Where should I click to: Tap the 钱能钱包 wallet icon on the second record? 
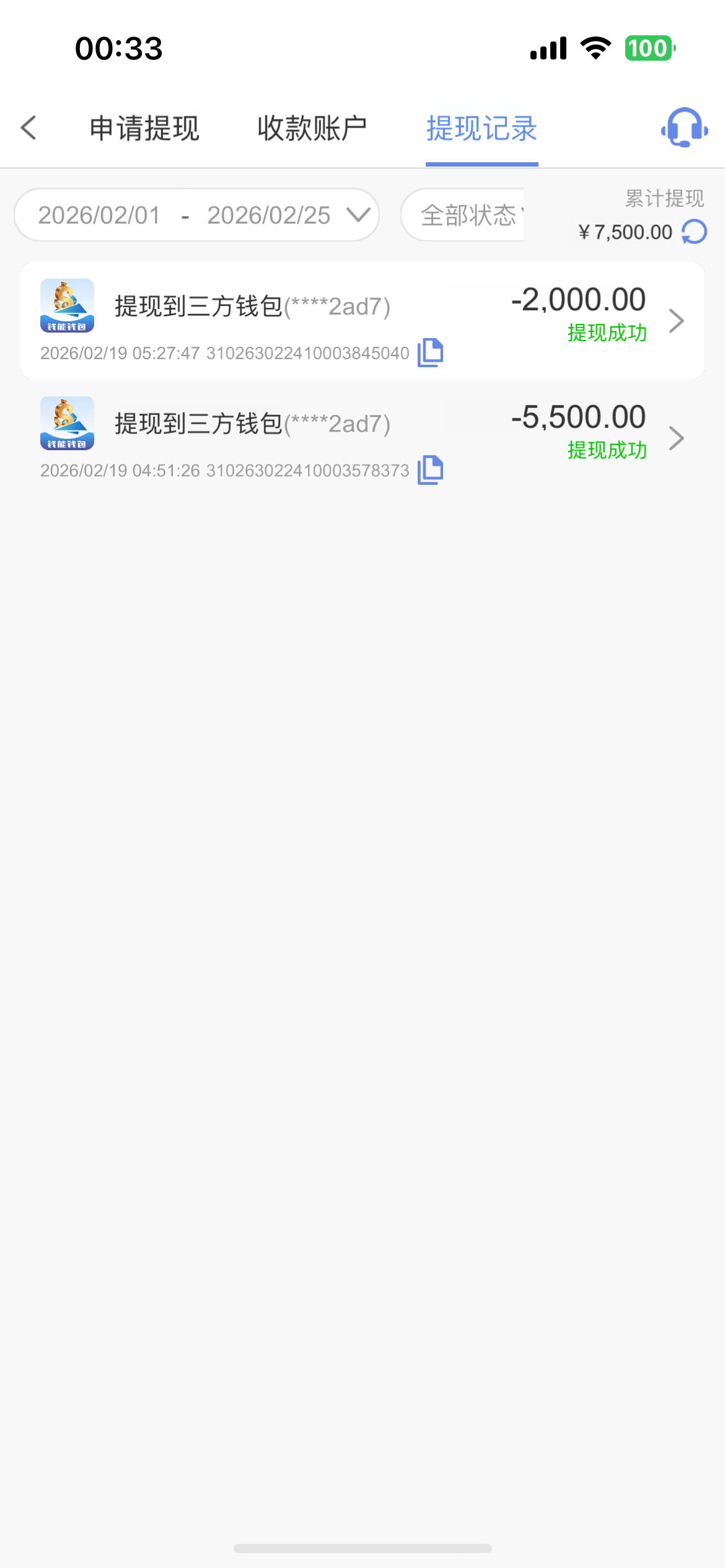66,424
